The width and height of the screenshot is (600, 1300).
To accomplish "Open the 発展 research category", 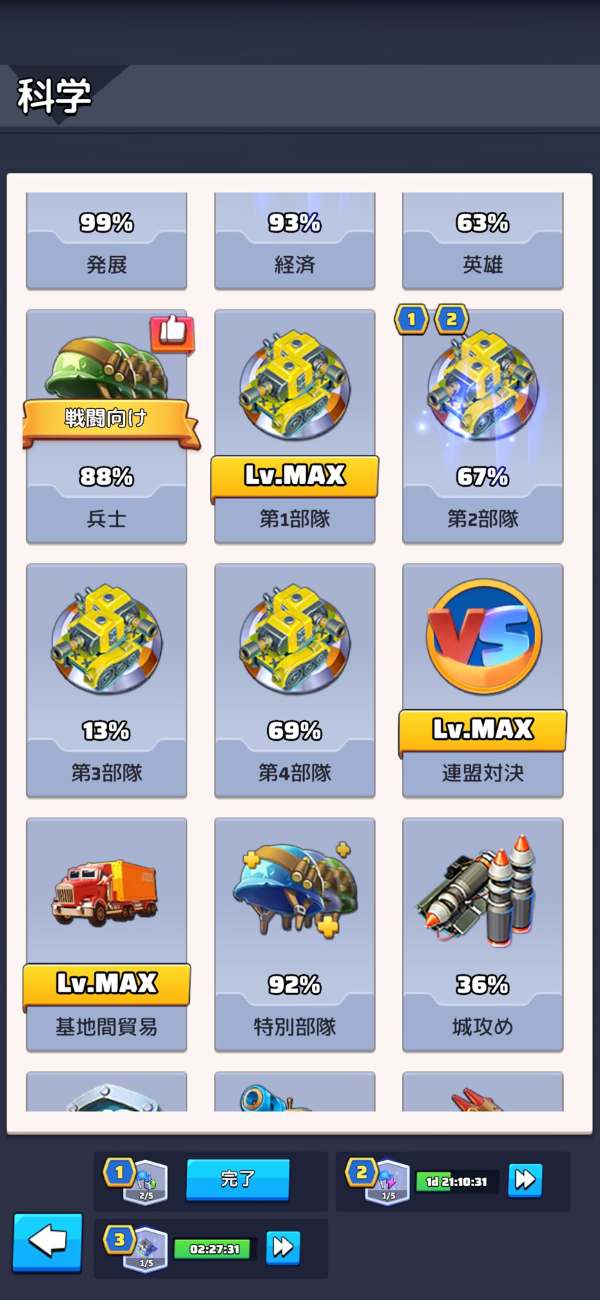I will 106,242.
